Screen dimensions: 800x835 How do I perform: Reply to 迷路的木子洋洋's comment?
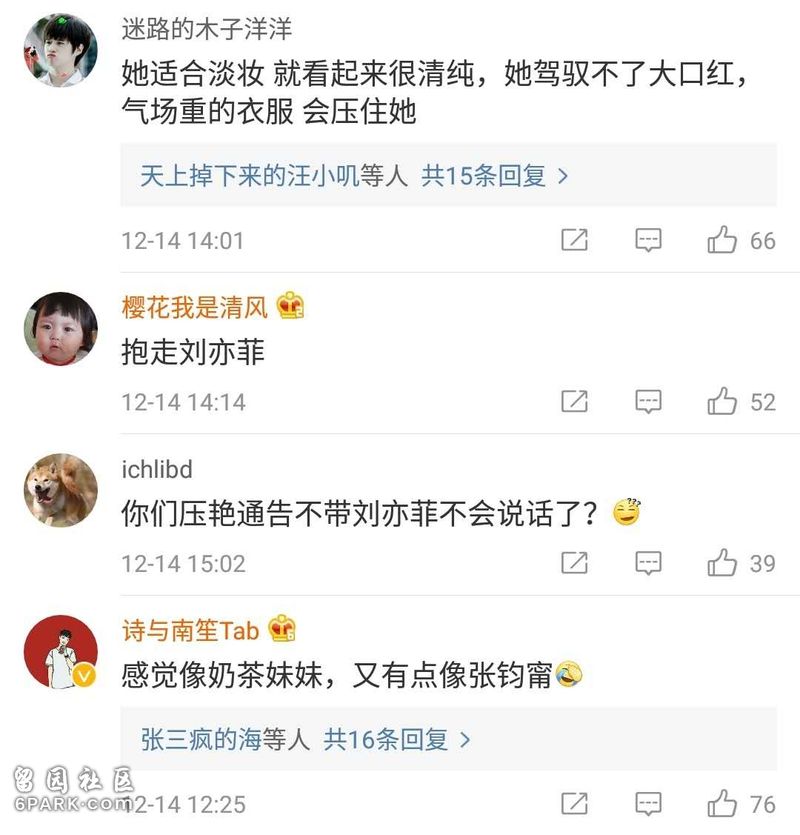pos(648,240)
